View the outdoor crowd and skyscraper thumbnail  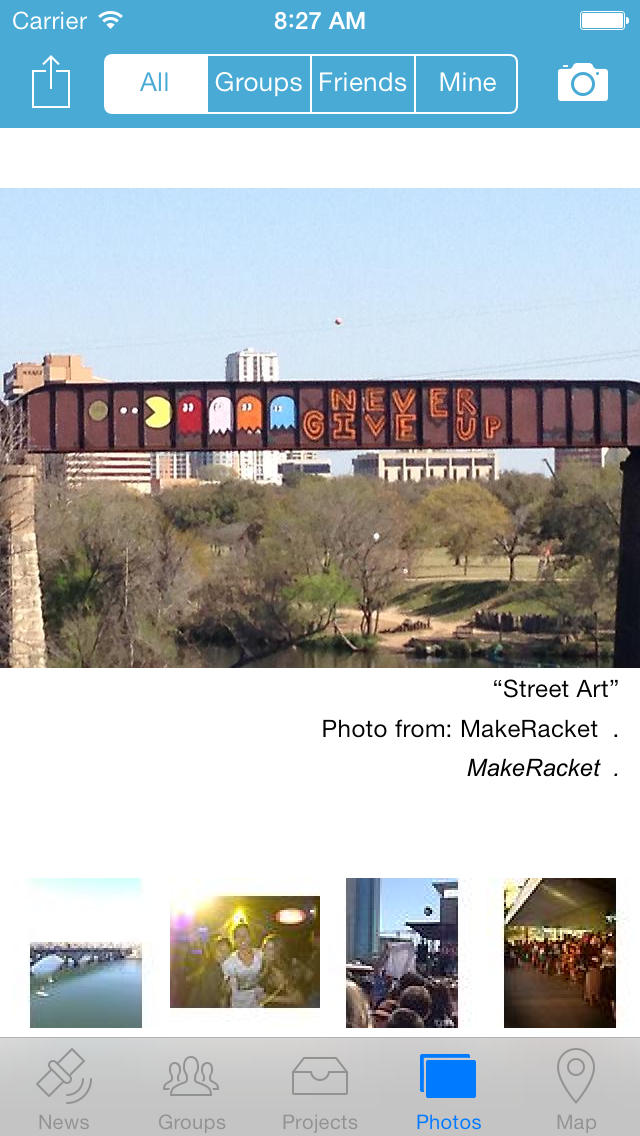tap(402, 953)
